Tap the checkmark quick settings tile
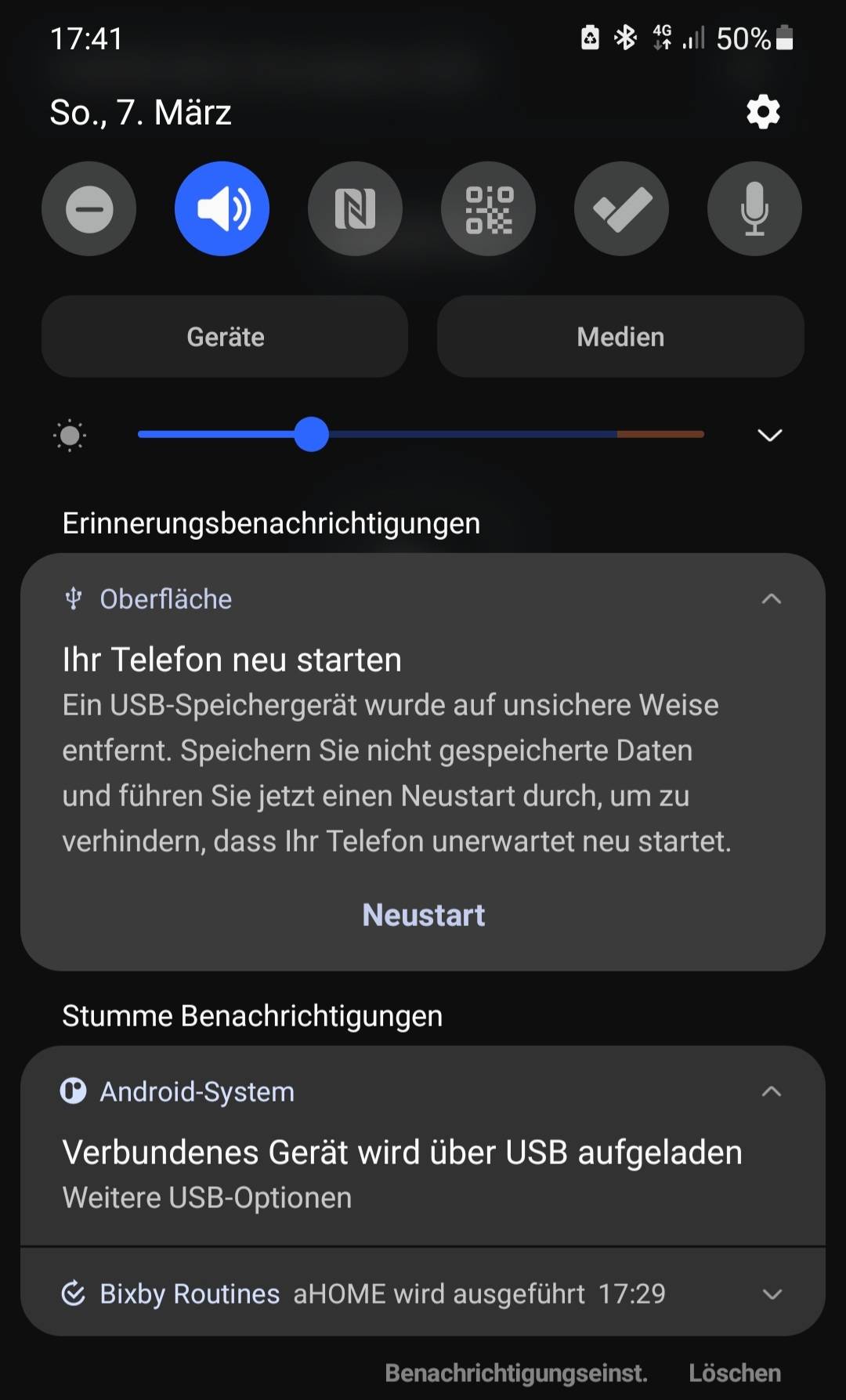846x1400 pixels. [x=621, y=209]
